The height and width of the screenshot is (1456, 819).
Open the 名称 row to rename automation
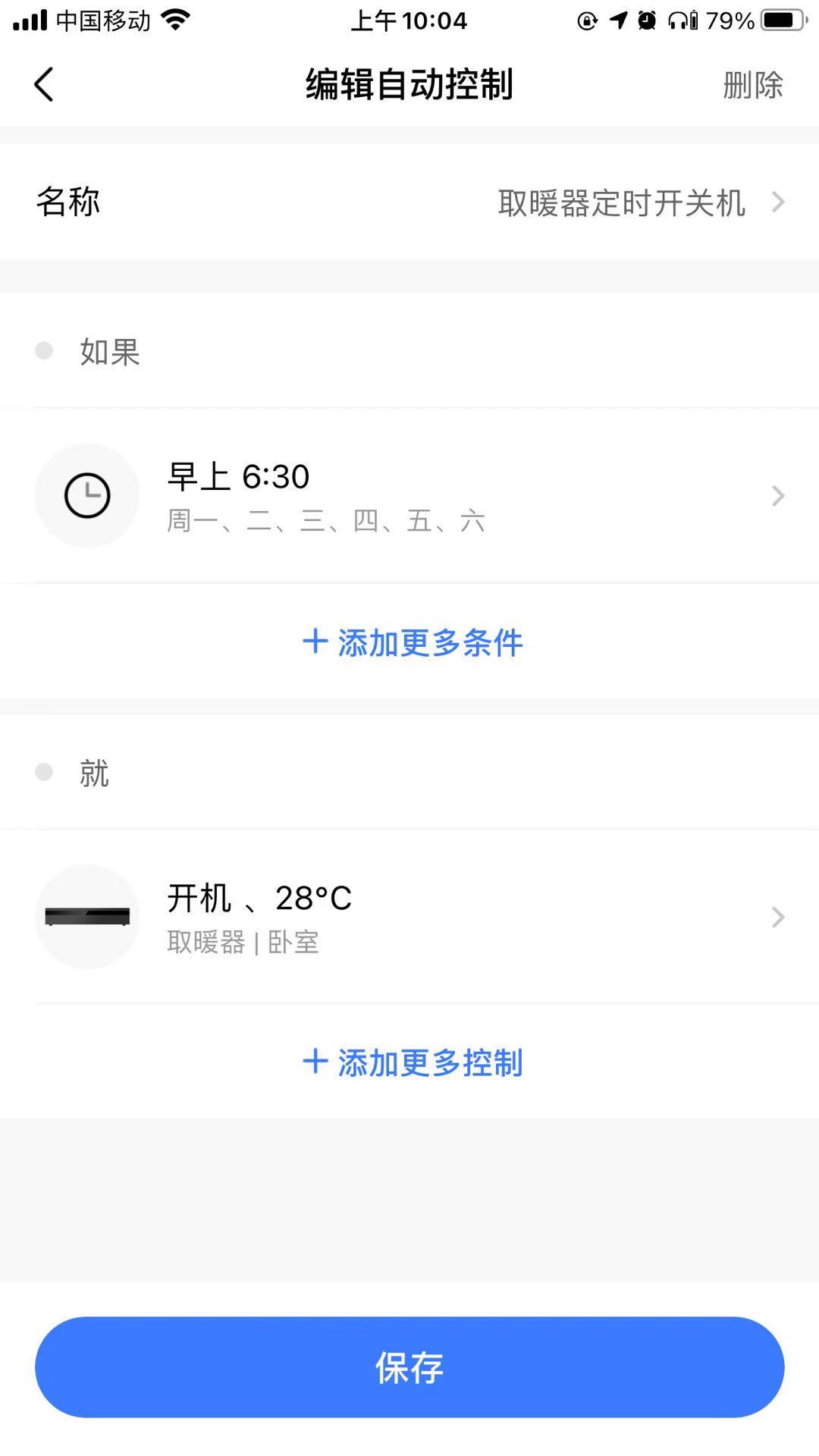pos(409,202)
